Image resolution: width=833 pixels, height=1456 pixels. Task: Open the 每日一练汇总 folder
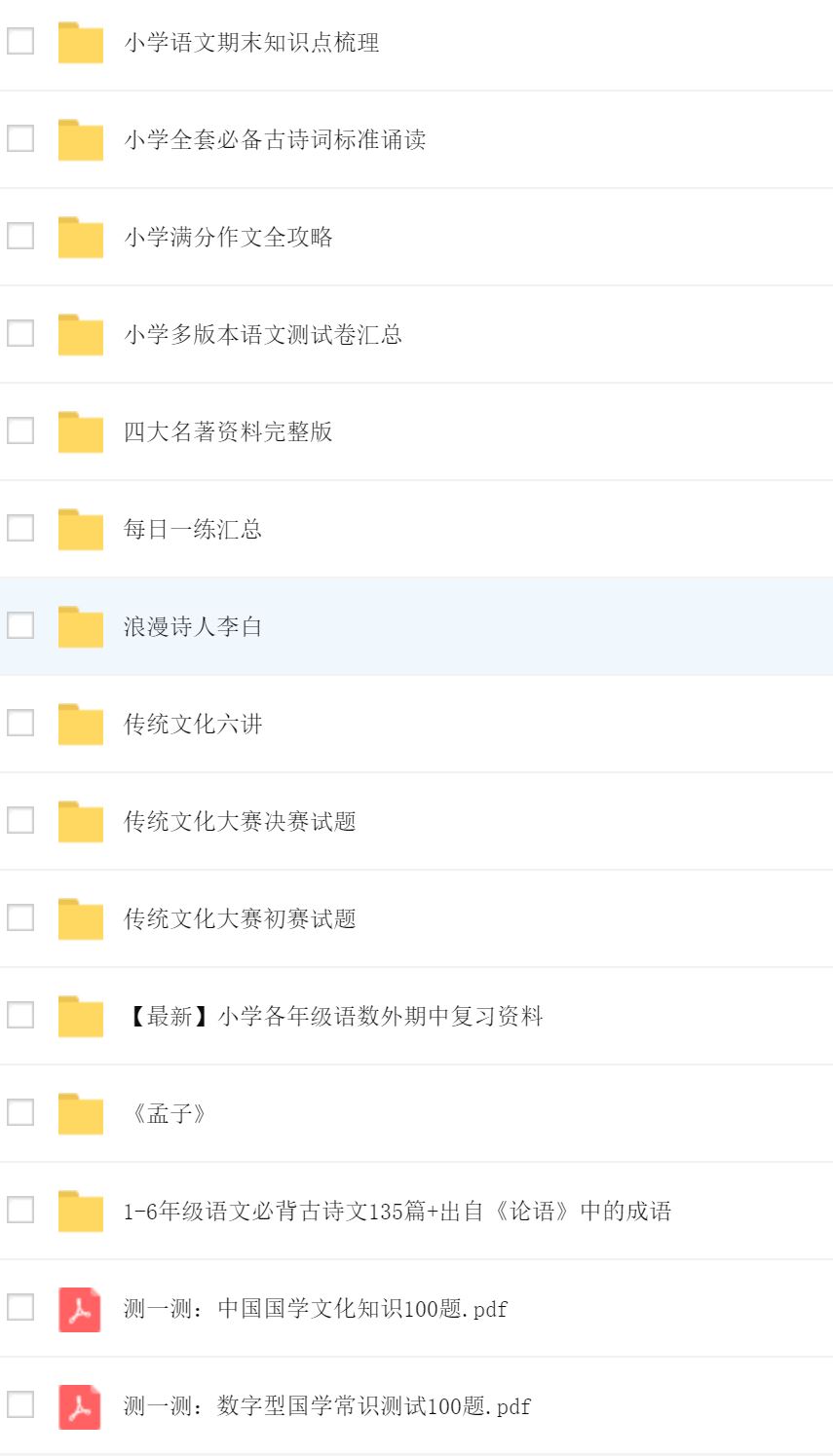193,530
